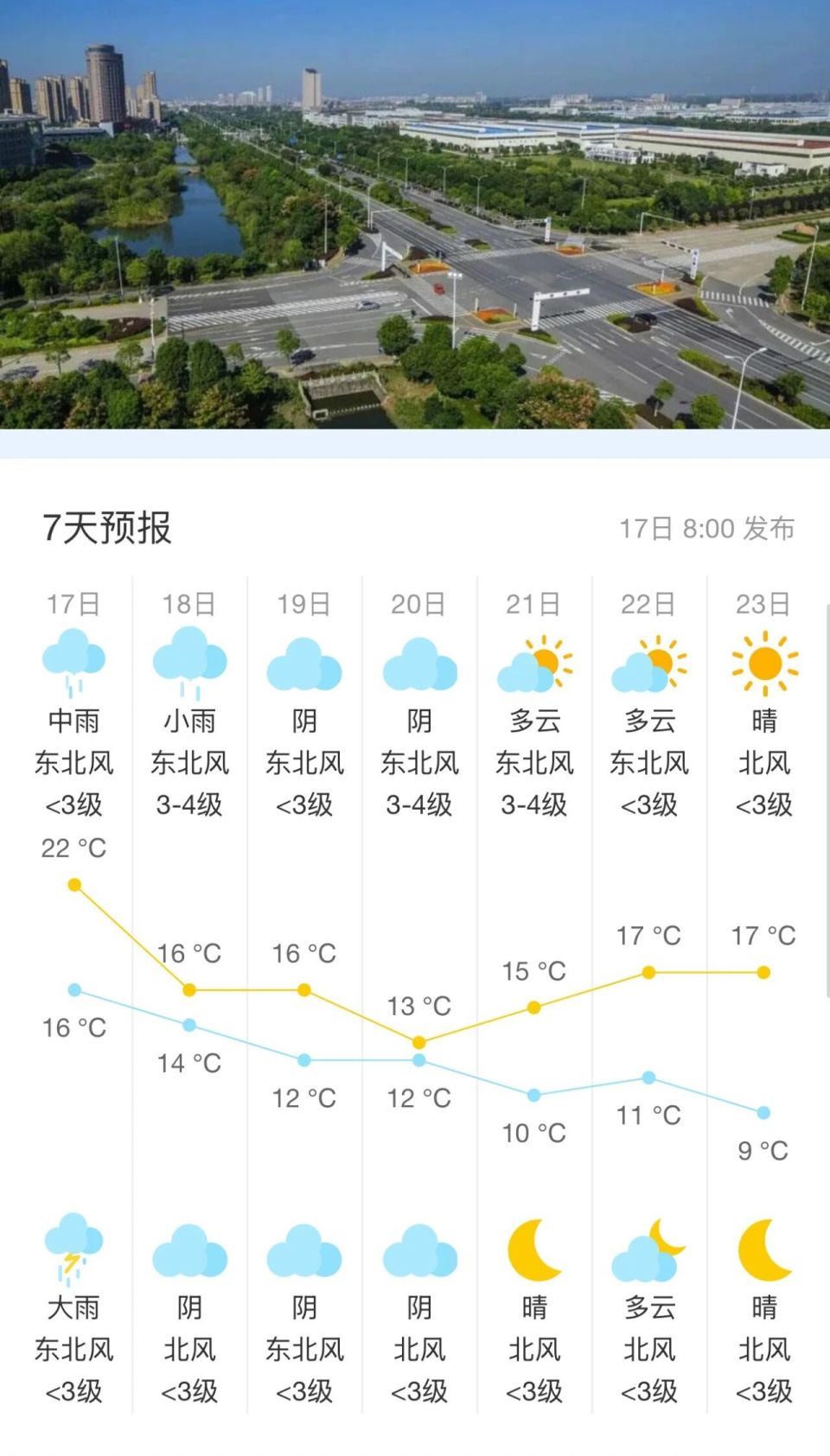Tap the 17日 8:00 发布 timestamp
This screenshot has height=1456, width=830.
click(x=709, y=525)
